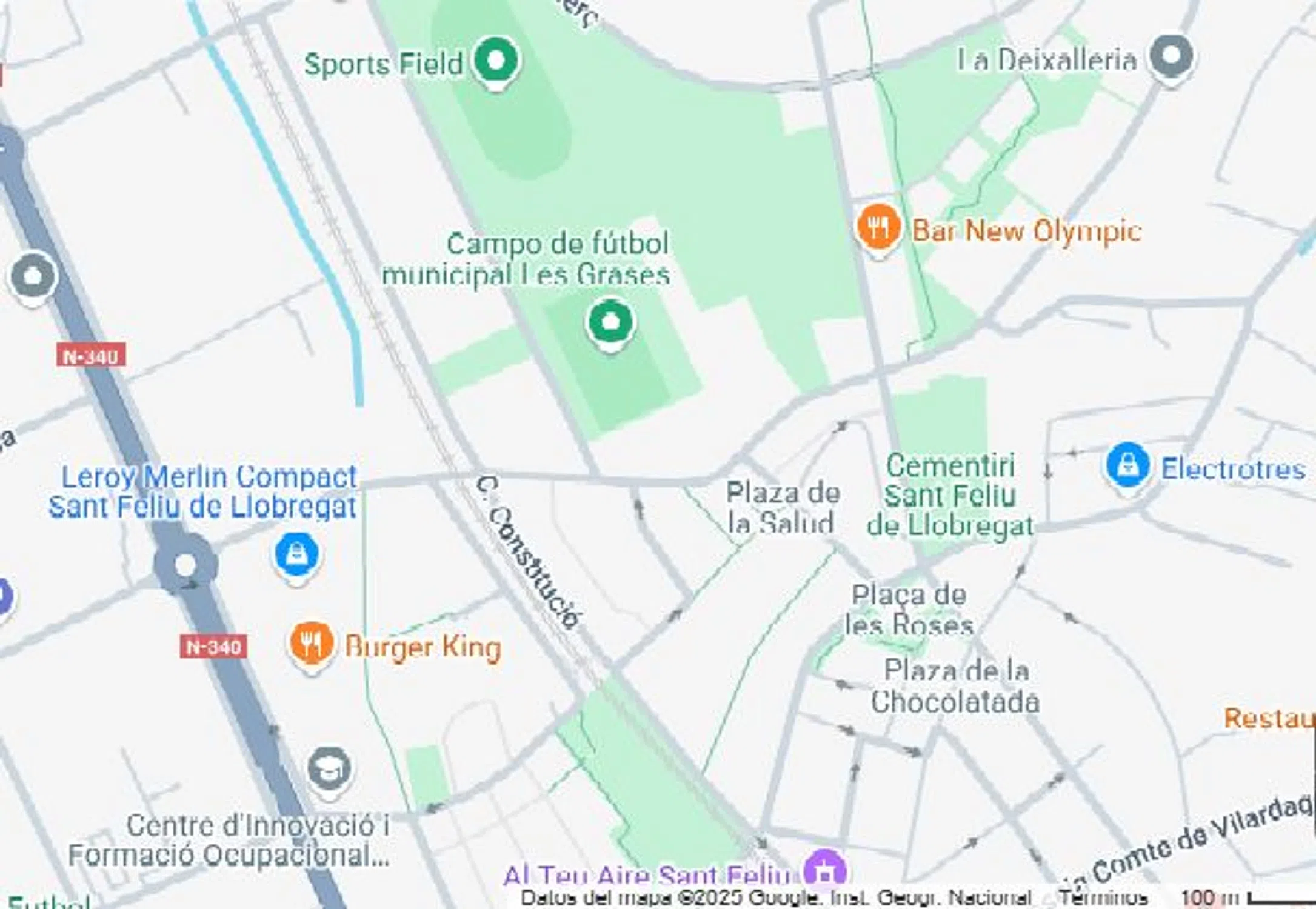Select the Bar New Olympic restaurant pin
The height and width of the screenshot is (909, 1316).
click(878, 227)
